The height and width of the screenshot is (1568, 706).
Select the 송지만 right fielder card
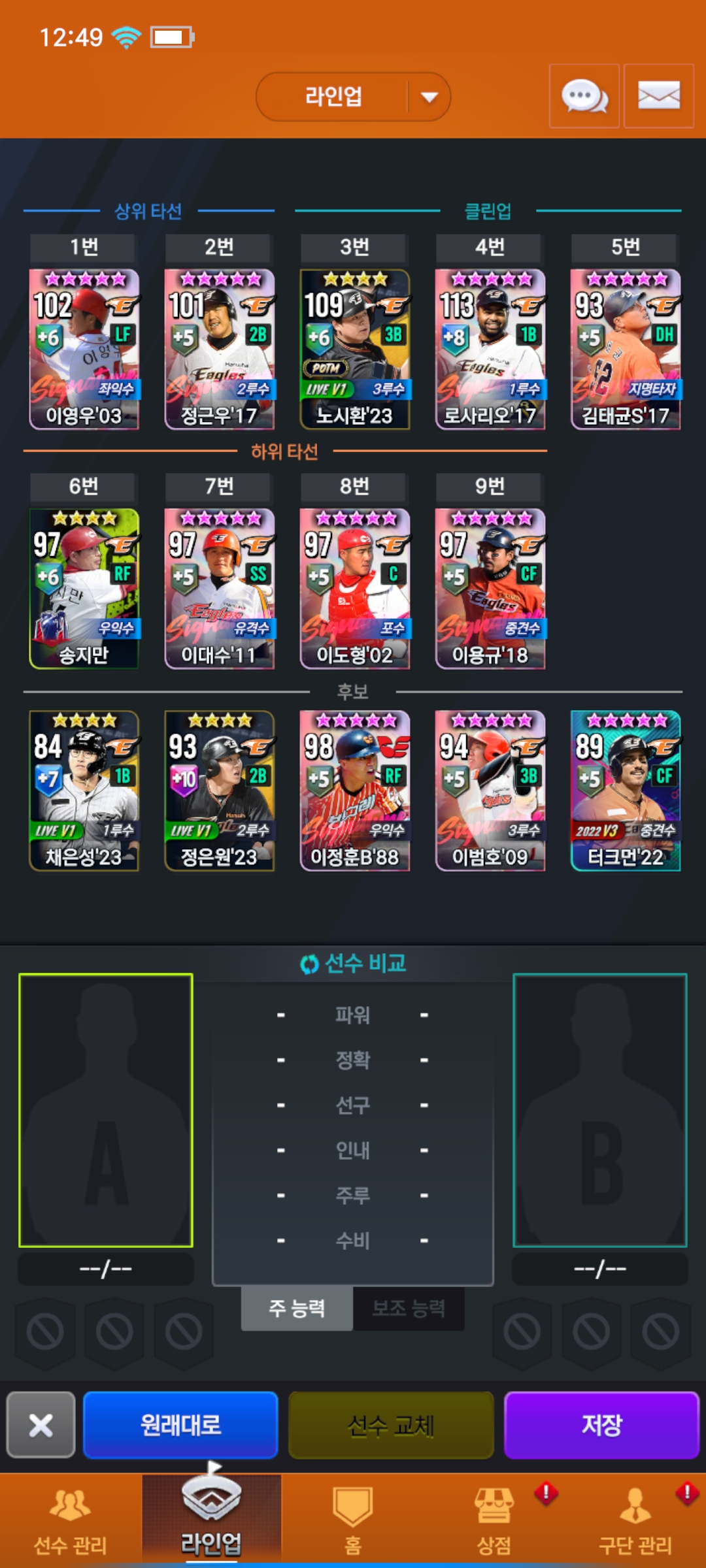click(84, 589)
